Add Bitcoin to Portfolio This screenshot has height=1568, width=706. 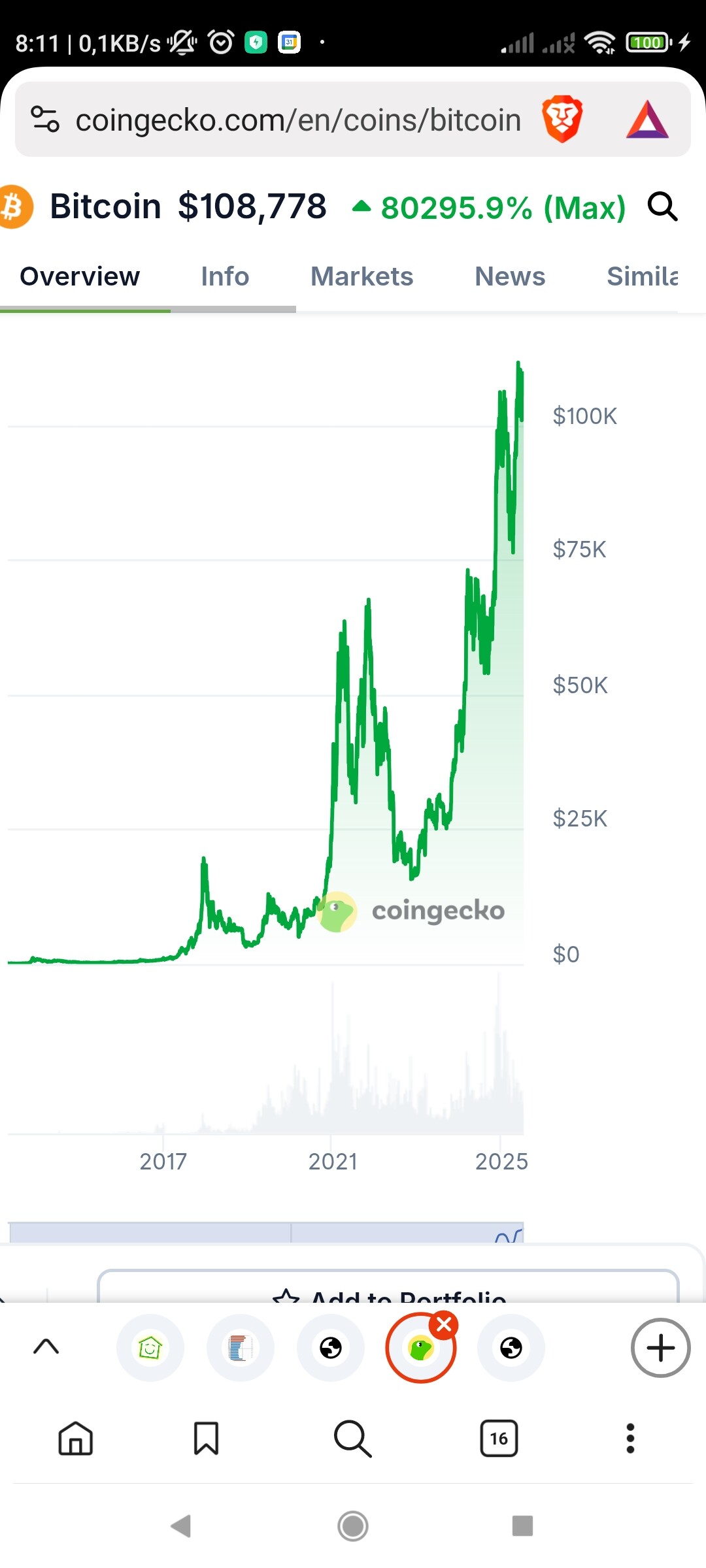coord(388,1290)
